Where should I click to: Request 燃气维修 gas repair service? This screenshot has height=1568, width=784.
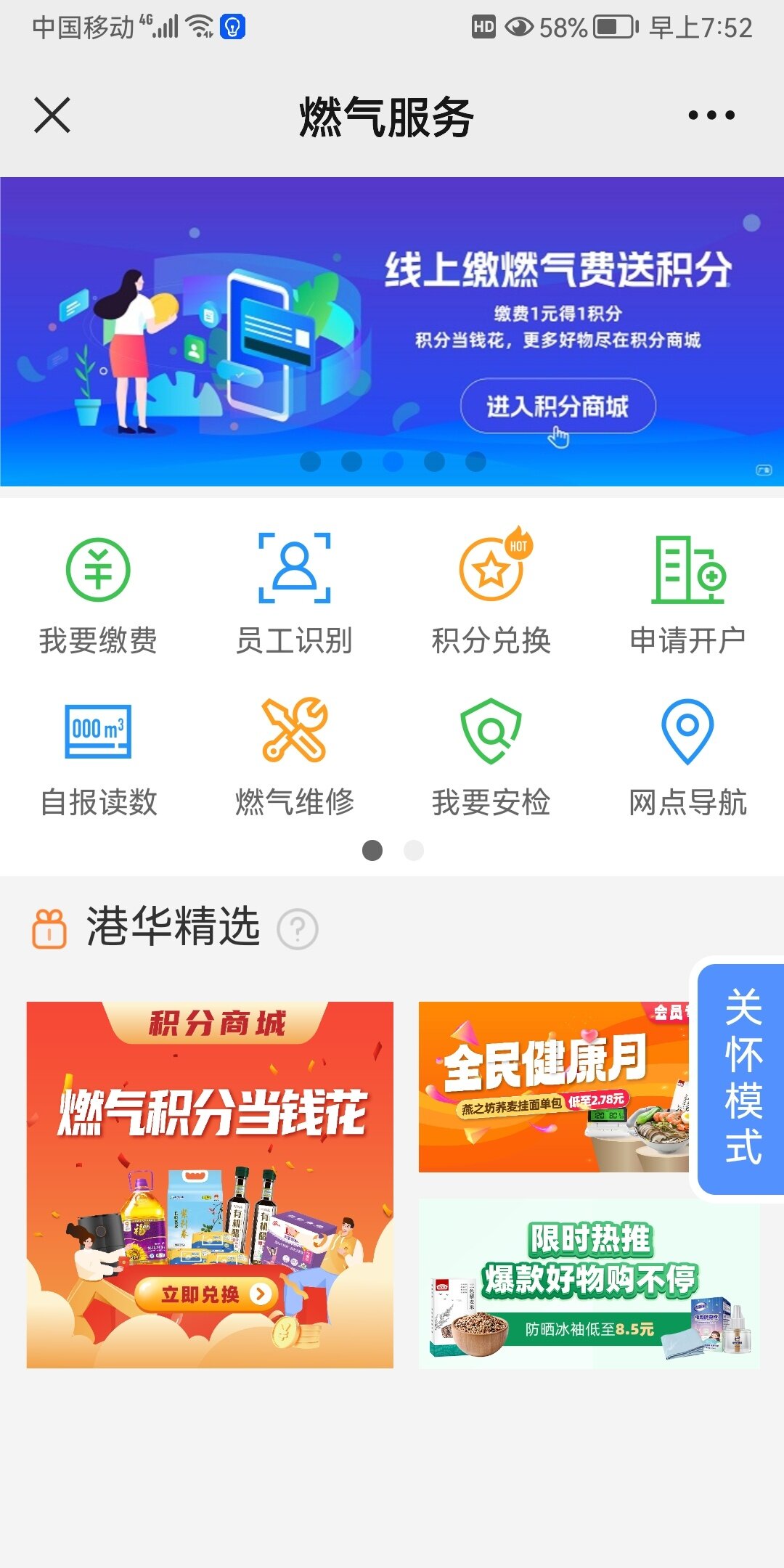pos(294,756)
